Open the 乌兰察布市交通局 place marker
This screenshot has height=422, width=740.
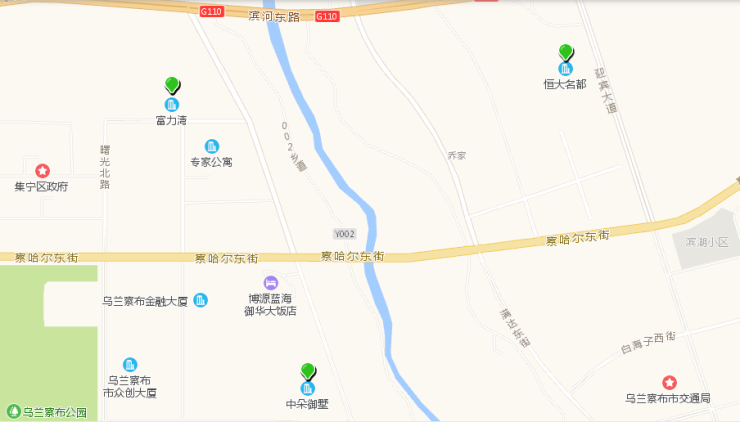pos(669,383)
